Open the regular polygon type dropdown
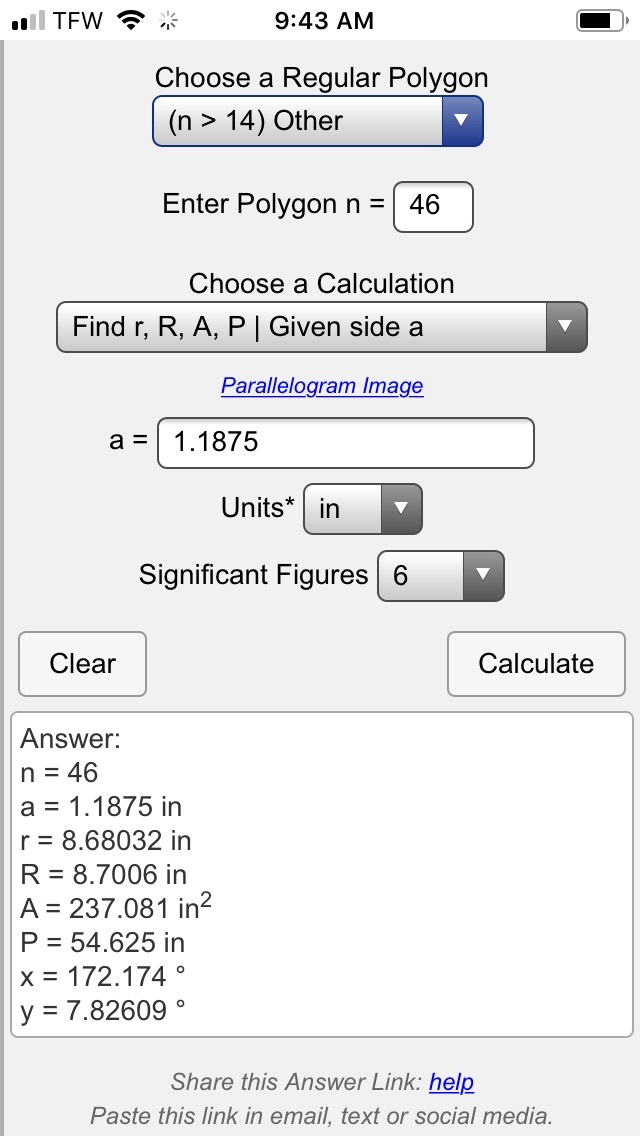 [x=317, y=121]
